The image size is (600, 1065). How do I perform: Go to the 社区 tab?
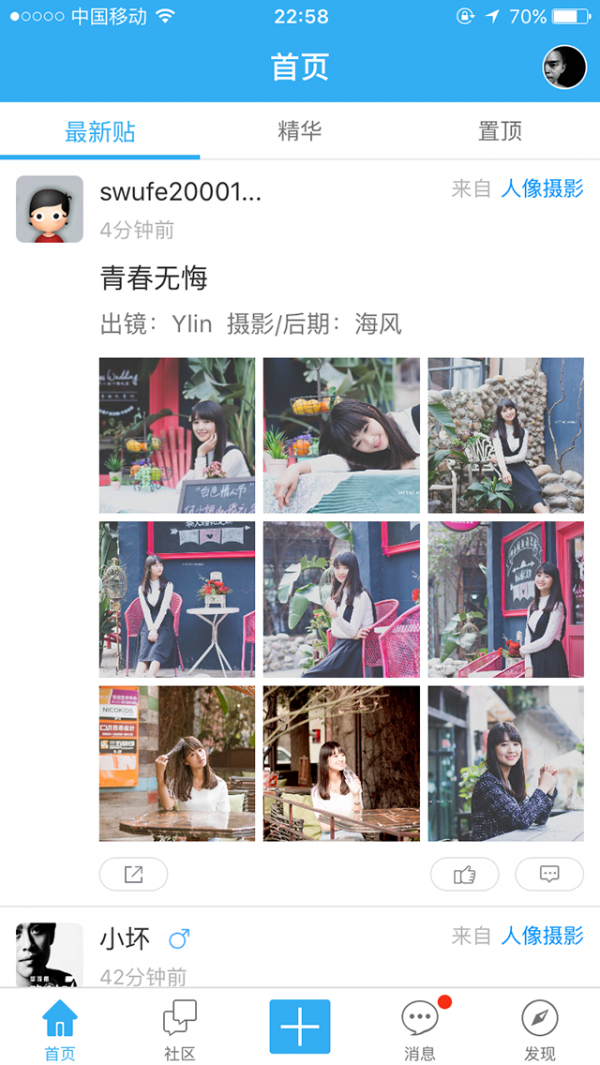pos(180,1028)
